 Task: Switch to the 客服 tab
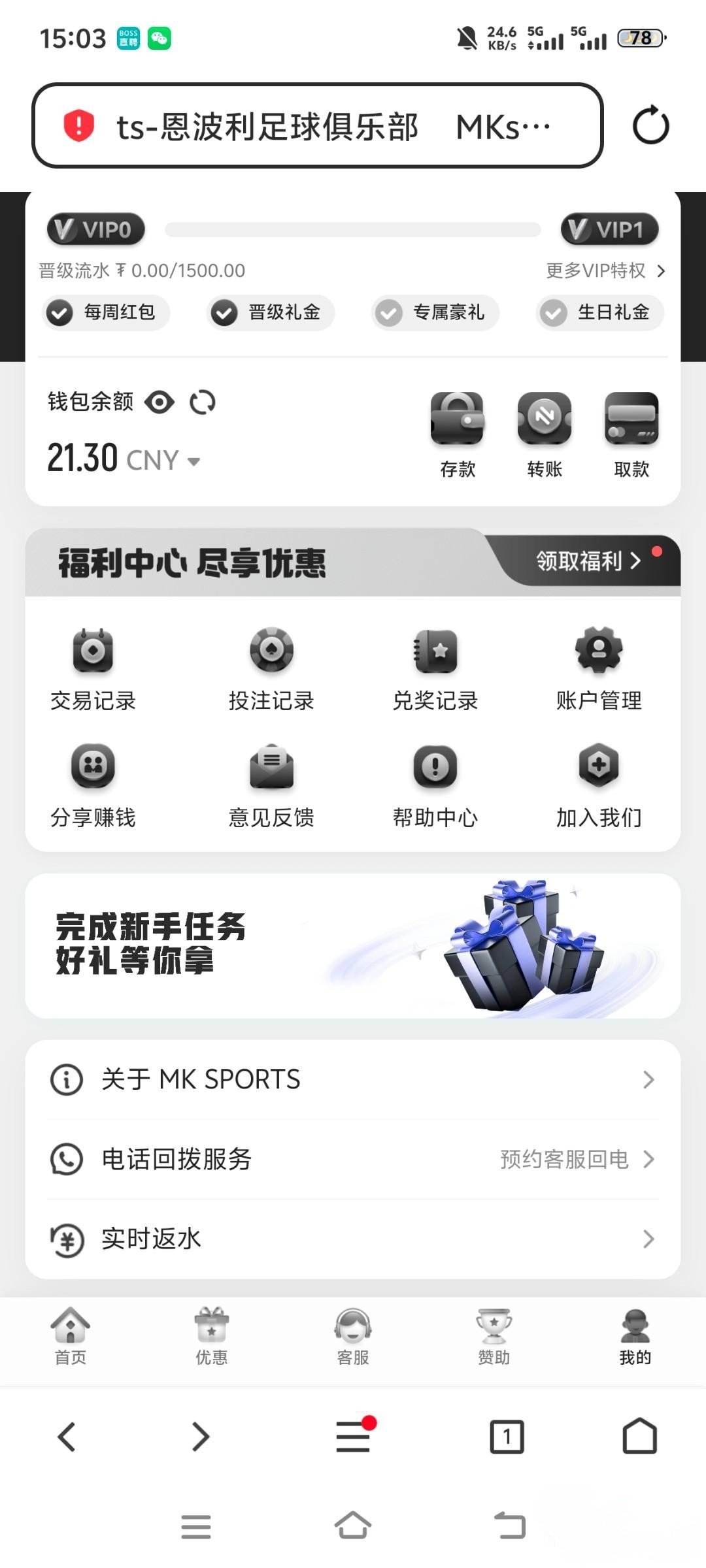pyautogui.click(x=353, y=1337)
